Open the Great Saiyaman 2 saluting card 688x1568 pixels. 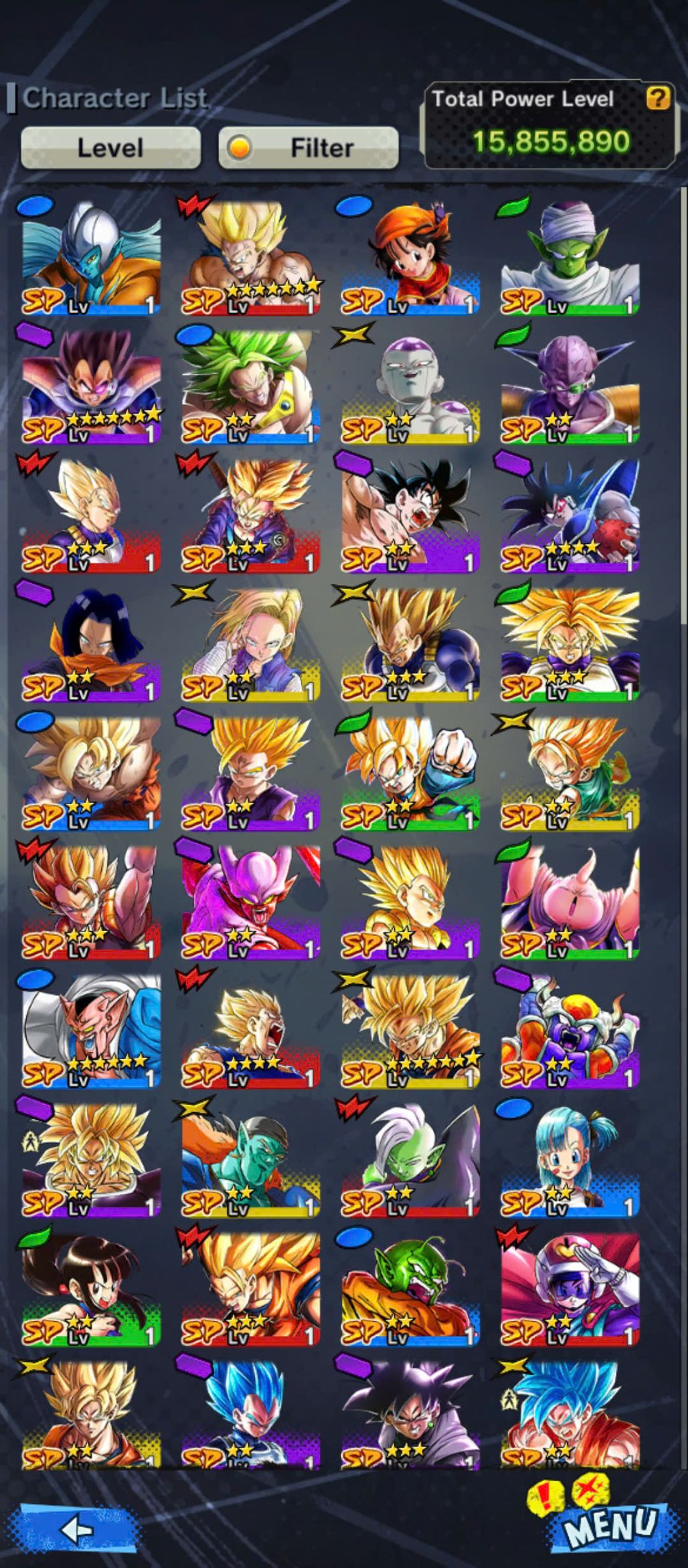coord(570,1289)
